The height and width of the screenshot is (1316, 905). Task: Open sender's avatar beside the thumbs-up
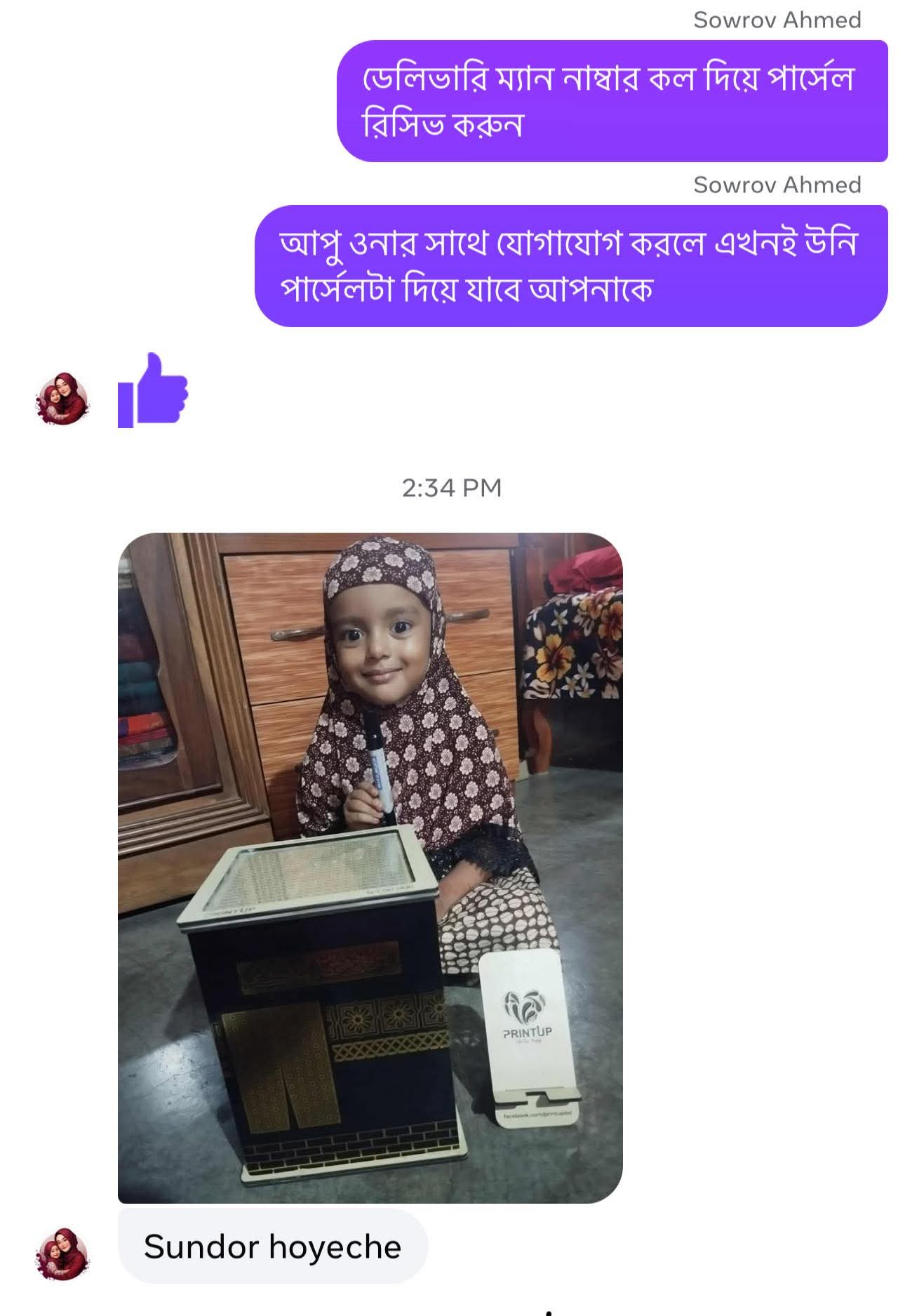coord(62,399)
